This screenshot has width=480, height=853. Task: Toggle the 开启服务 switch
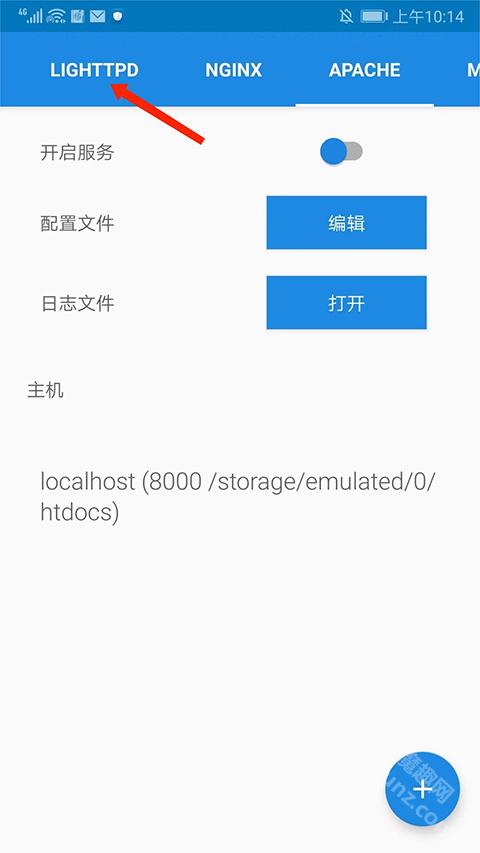pyautogui.click(x=341, y=152)
